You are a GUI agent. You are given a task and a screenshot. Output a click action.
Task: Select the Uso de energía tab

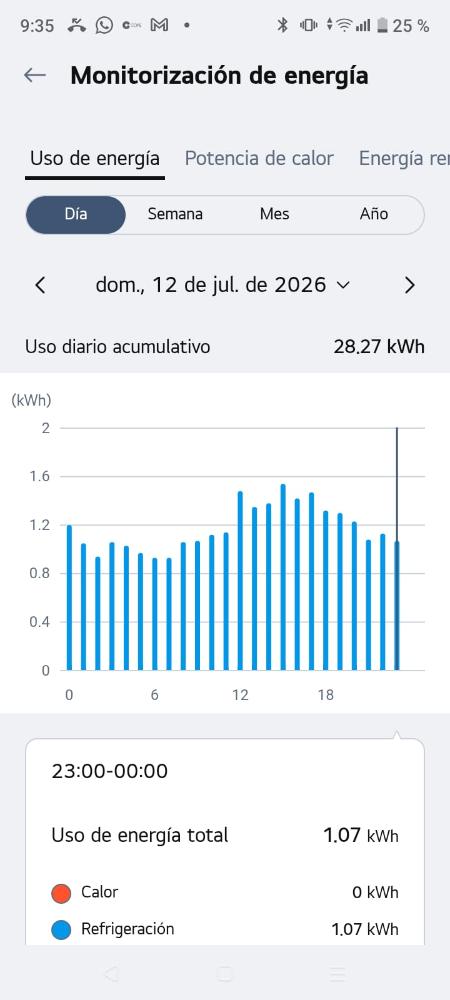click(95, 158)
